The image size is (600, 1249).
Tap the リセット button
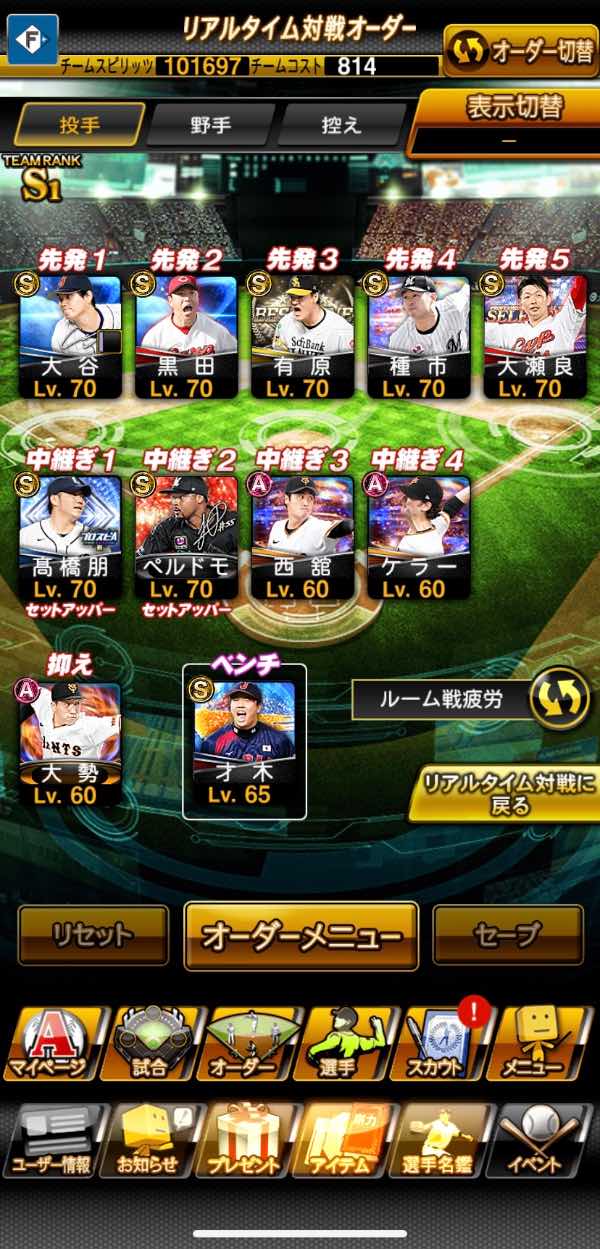pyautogui.click(x=93, y=936)
